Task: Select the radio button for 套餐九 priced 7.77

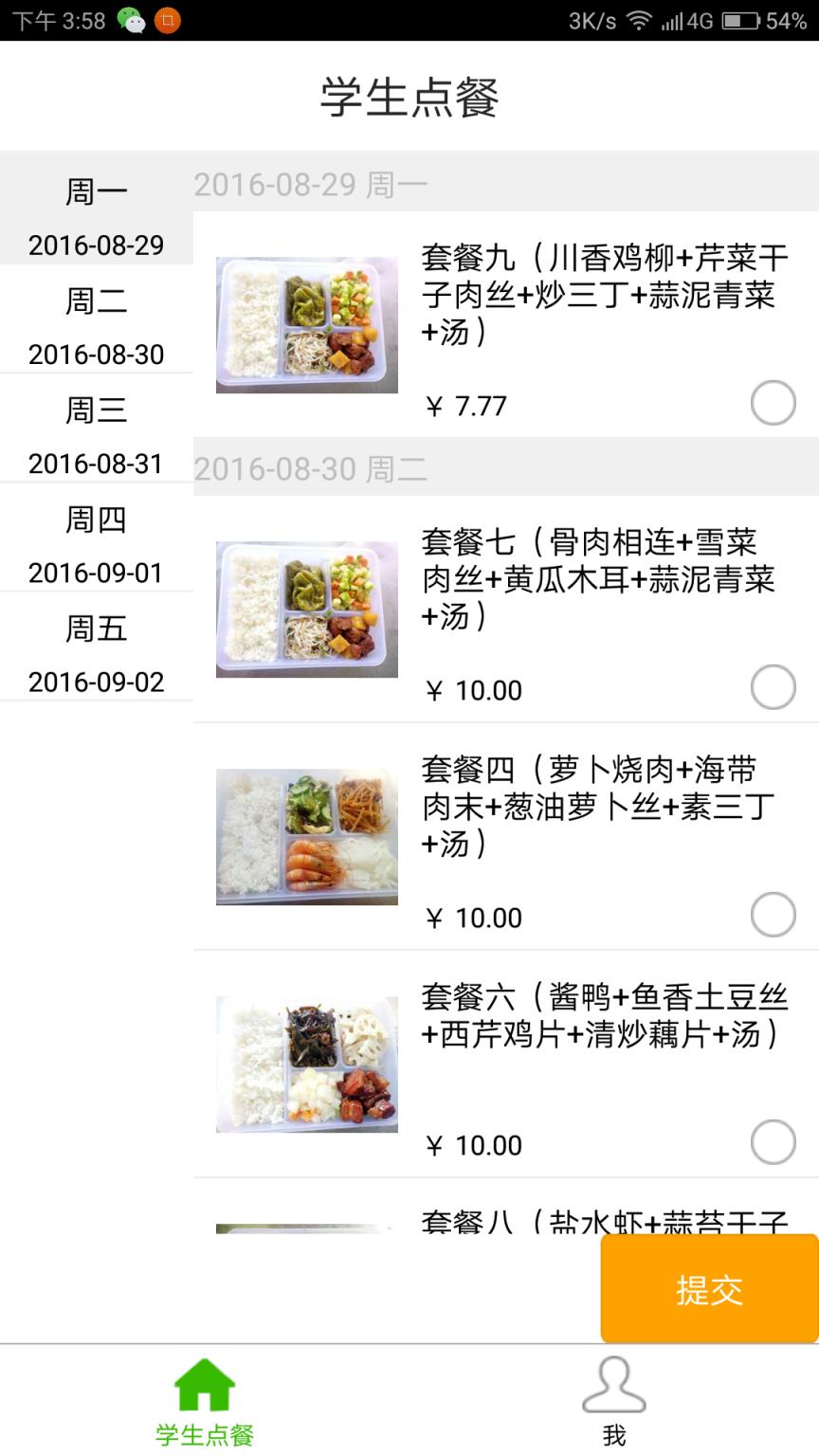Action: (x=773, y=403)
